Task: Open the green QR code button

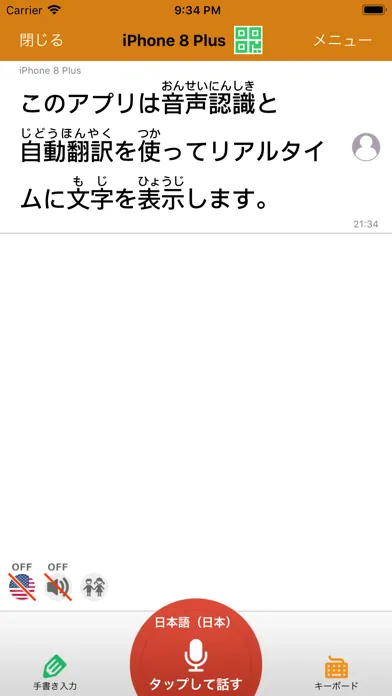Action: click(x=248, y=40)
